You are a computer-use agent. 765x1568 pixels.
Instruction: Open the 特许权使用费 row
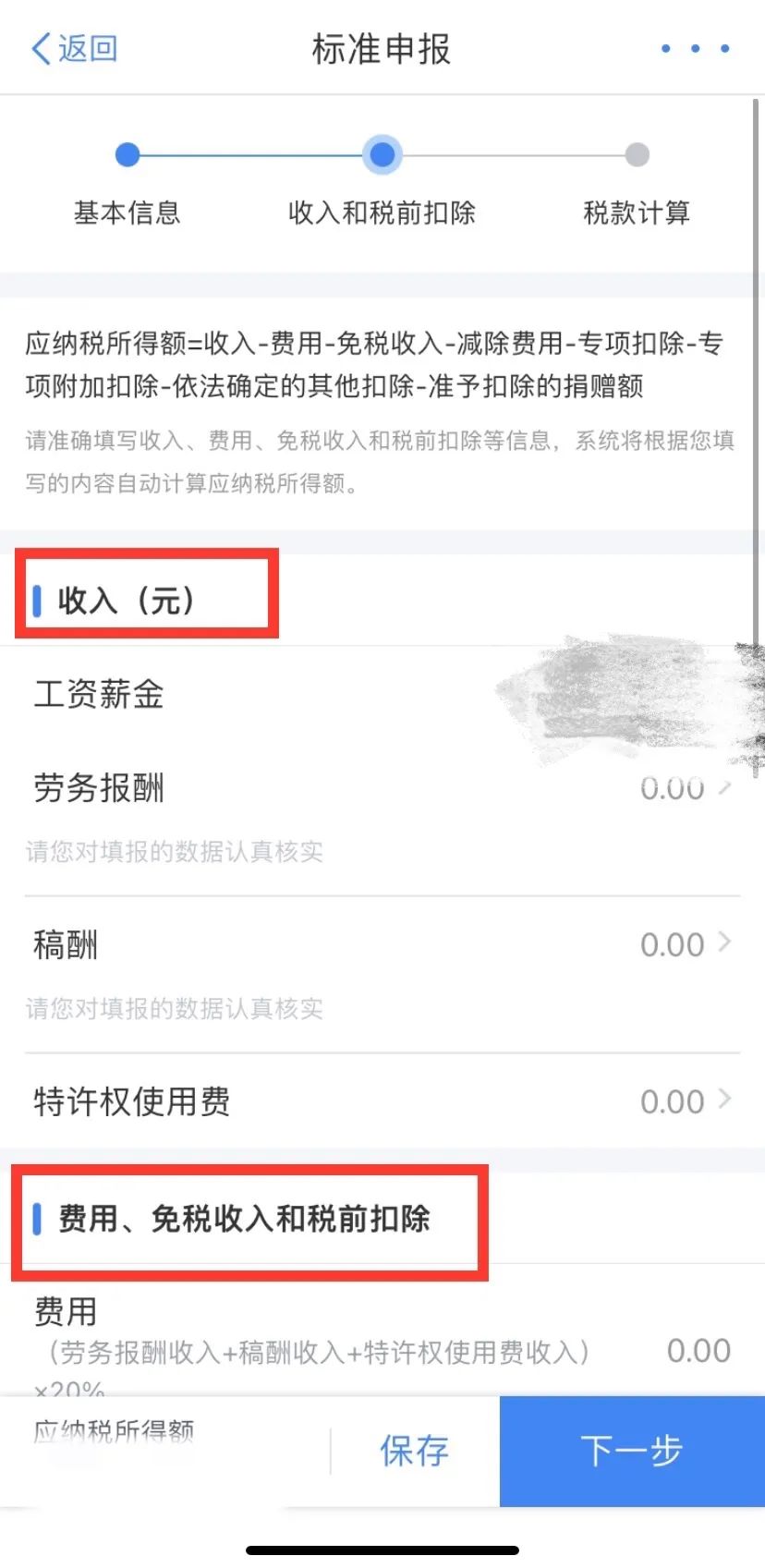pos(382,1100)
